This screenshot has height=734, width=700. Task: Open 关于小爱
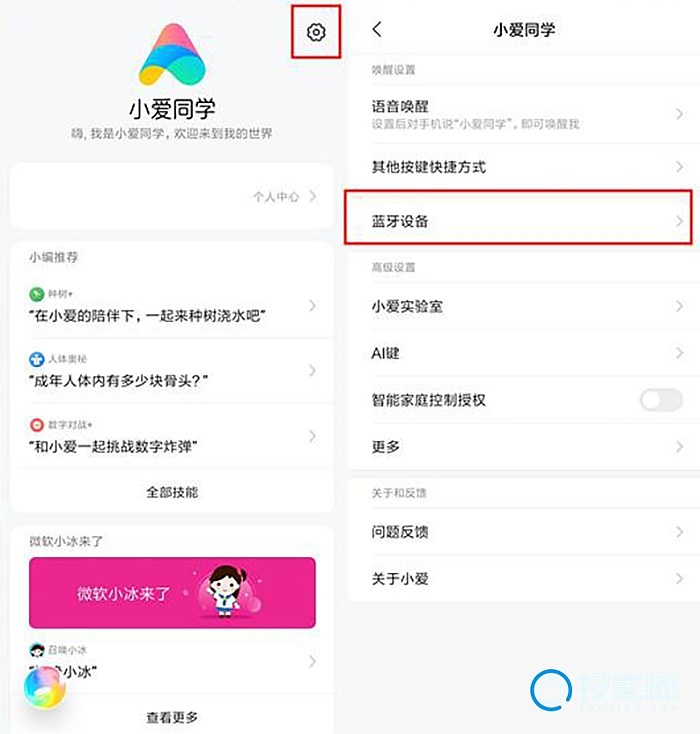tap(524, 578)
